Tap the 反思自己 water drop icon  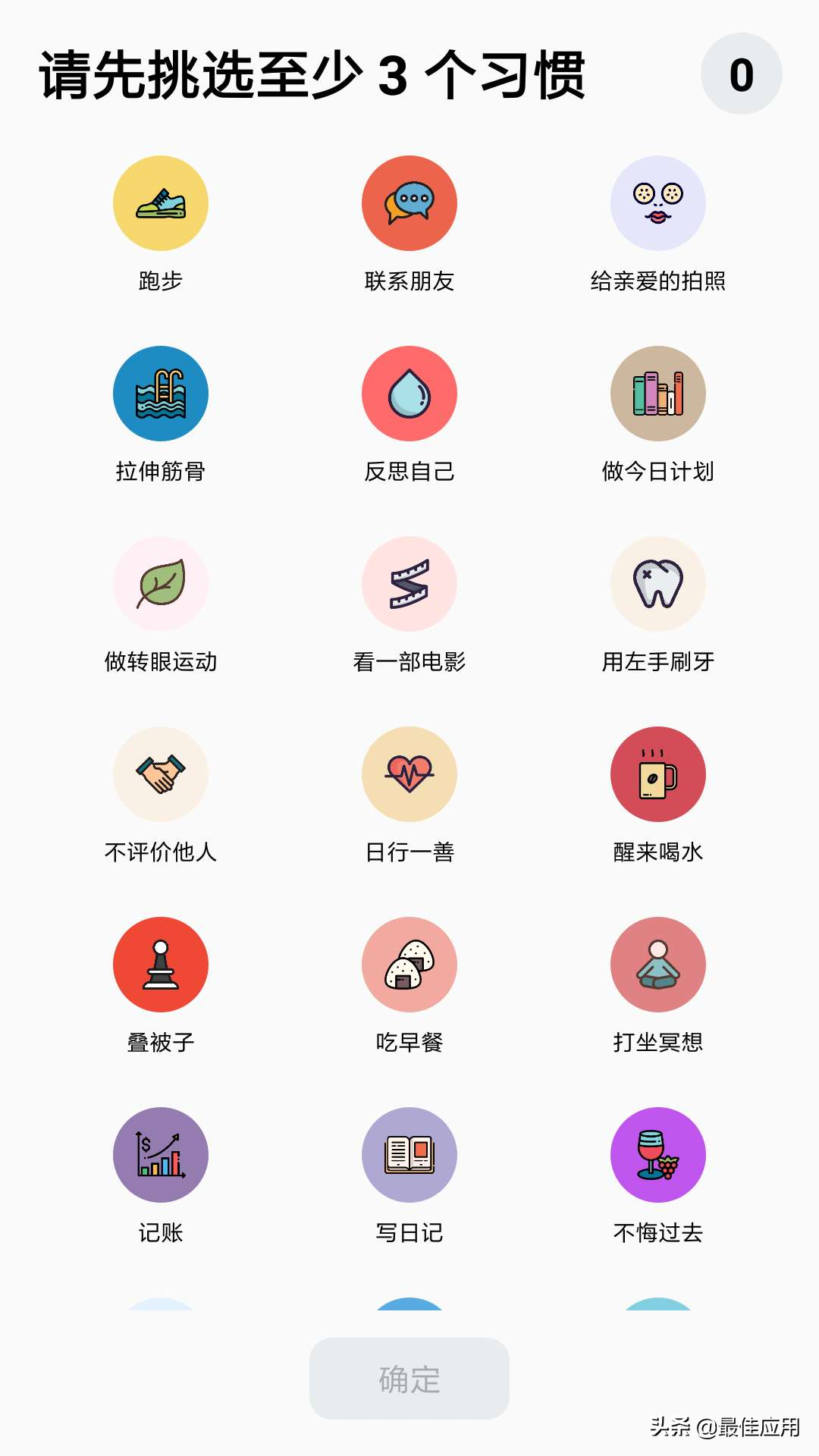click(x=409, y=394)
